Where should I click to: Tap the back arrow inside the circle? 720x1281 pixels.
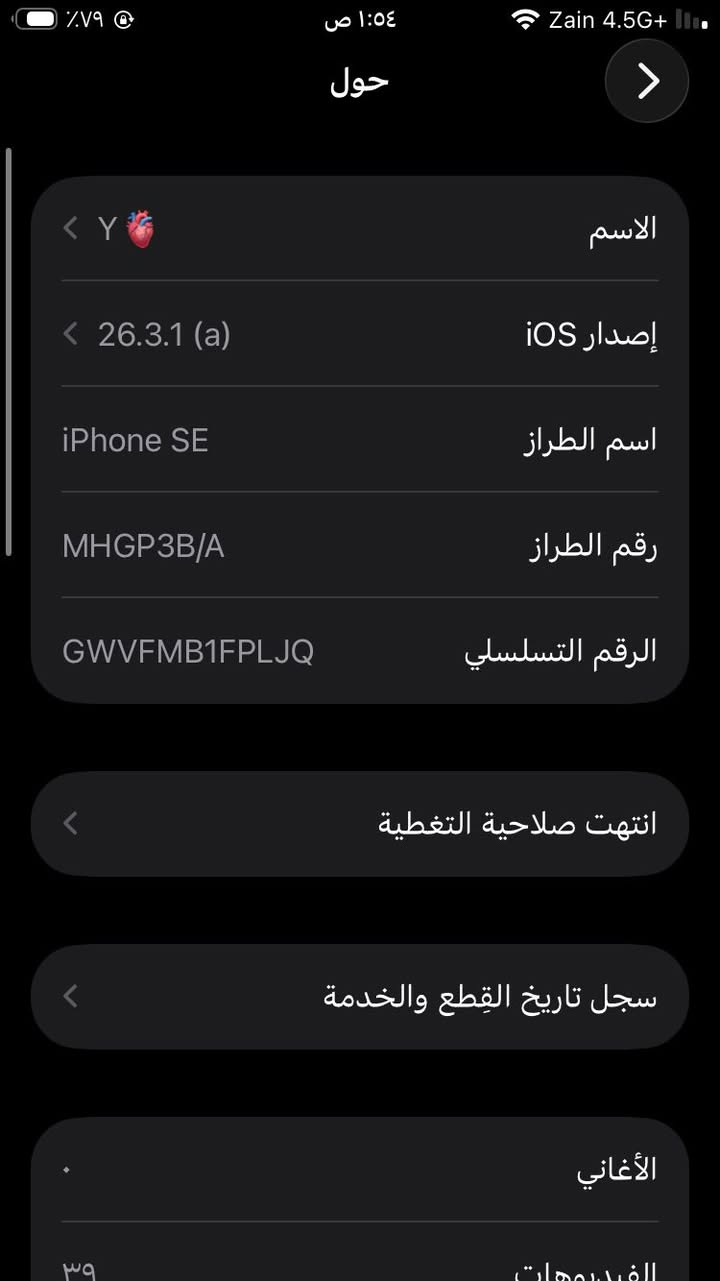647,81
